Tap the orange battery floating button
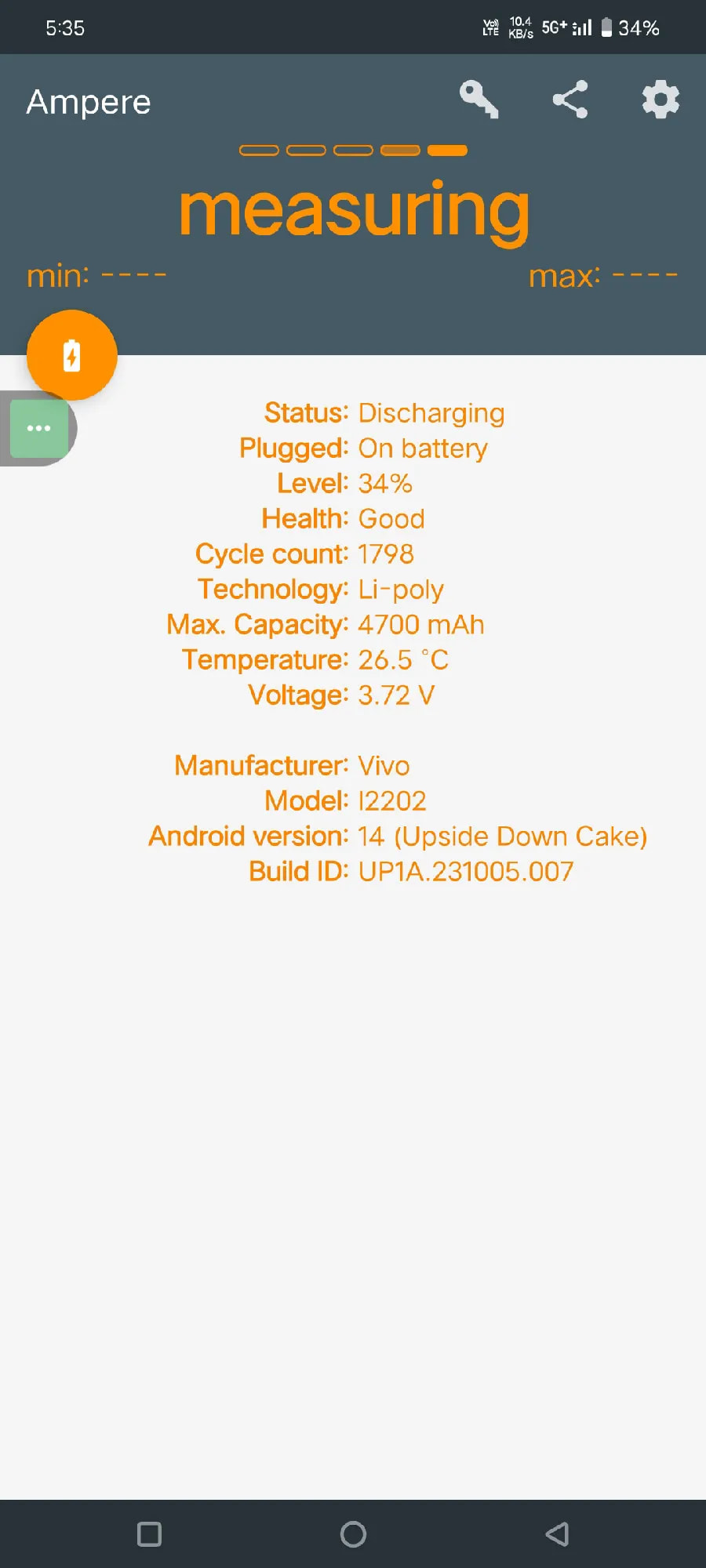Screen dimensions: 706x1568 click(x=72, y=356)
